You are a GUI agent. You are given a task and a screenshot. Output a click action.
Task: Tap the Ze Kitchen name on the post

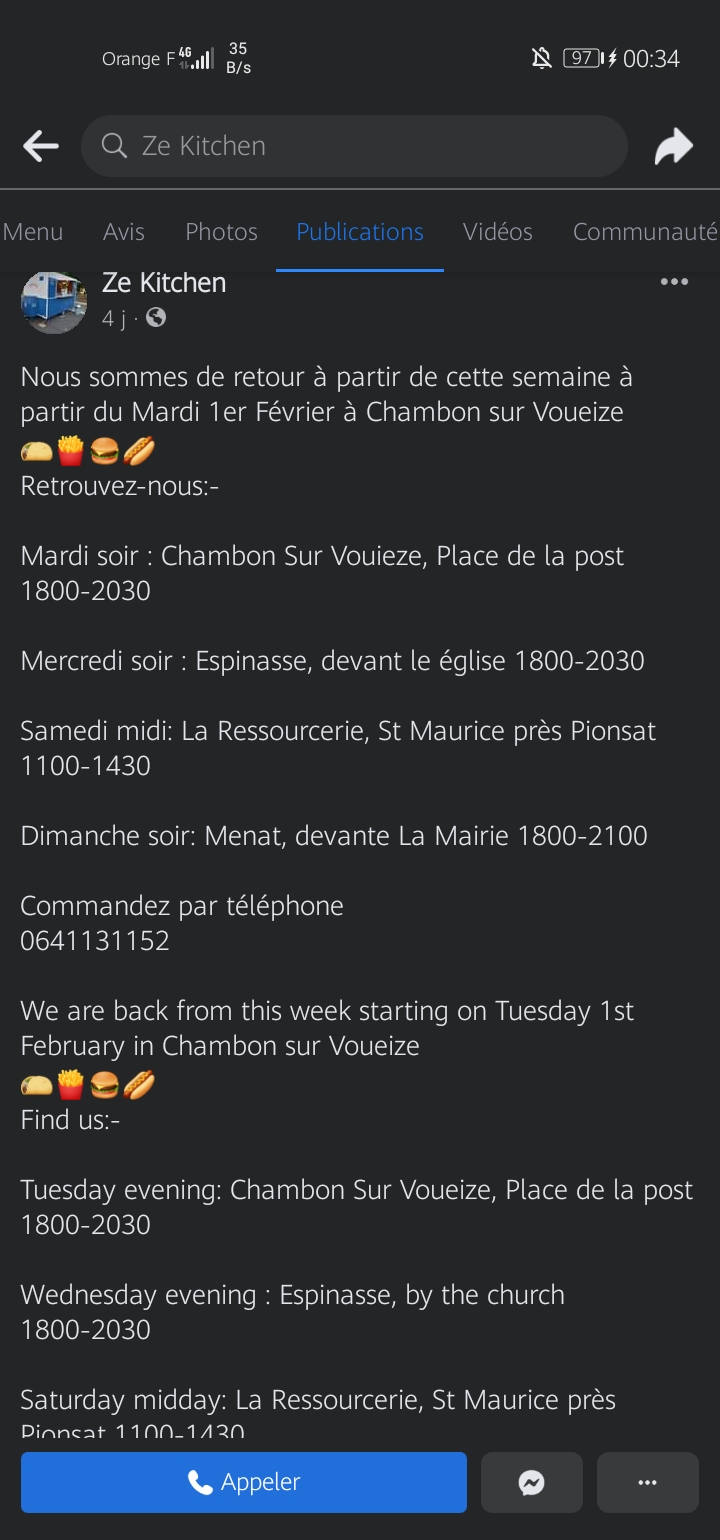[x=164, y=283]
